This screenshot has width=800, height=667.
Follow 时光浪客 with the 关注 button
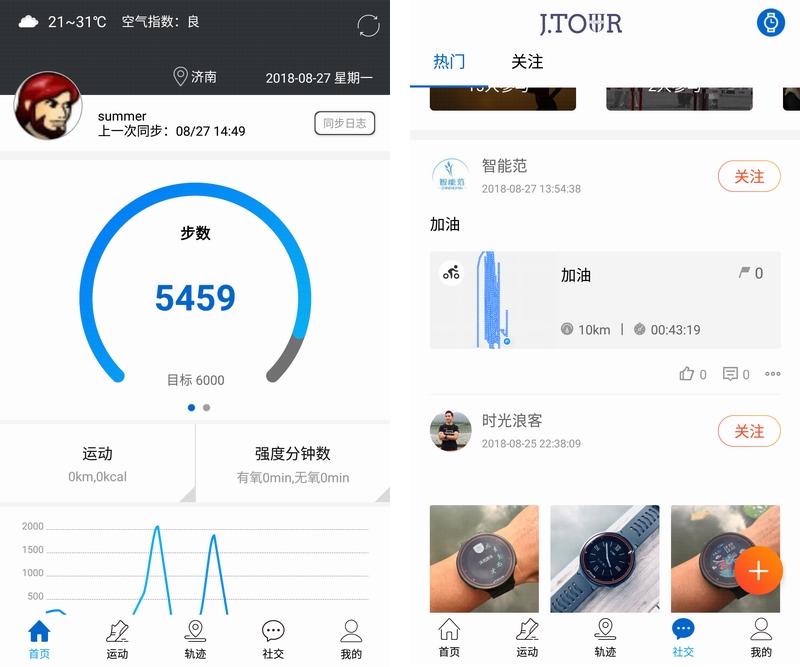pyautogui.click(x=749, y=432)
